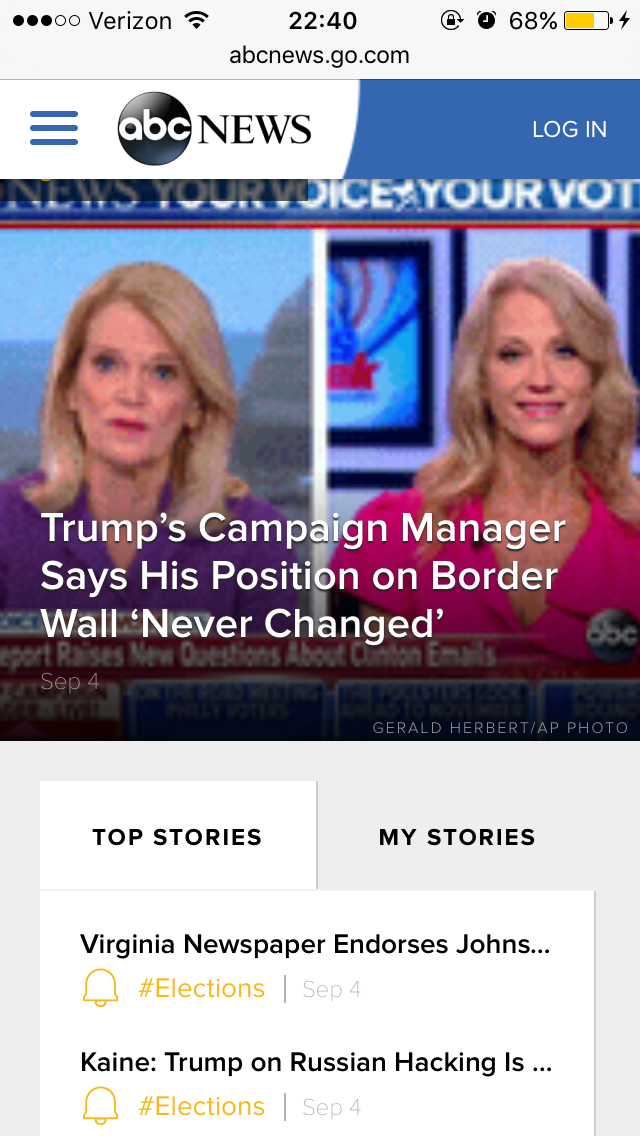
Task: Open the Kaine: Trump on Russian Hacking story
Action: (x=315, y=1062)
